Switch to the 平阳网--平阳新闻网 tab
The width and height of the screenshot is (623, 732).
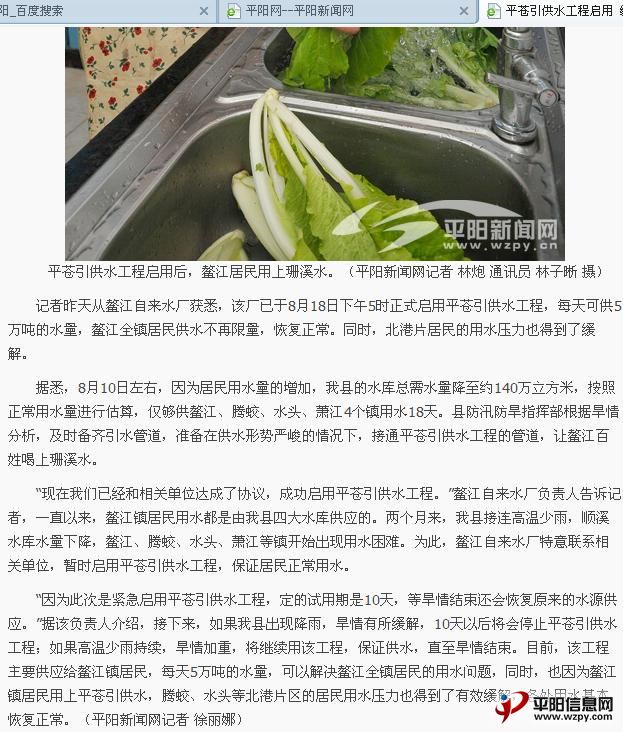point(330,11)
